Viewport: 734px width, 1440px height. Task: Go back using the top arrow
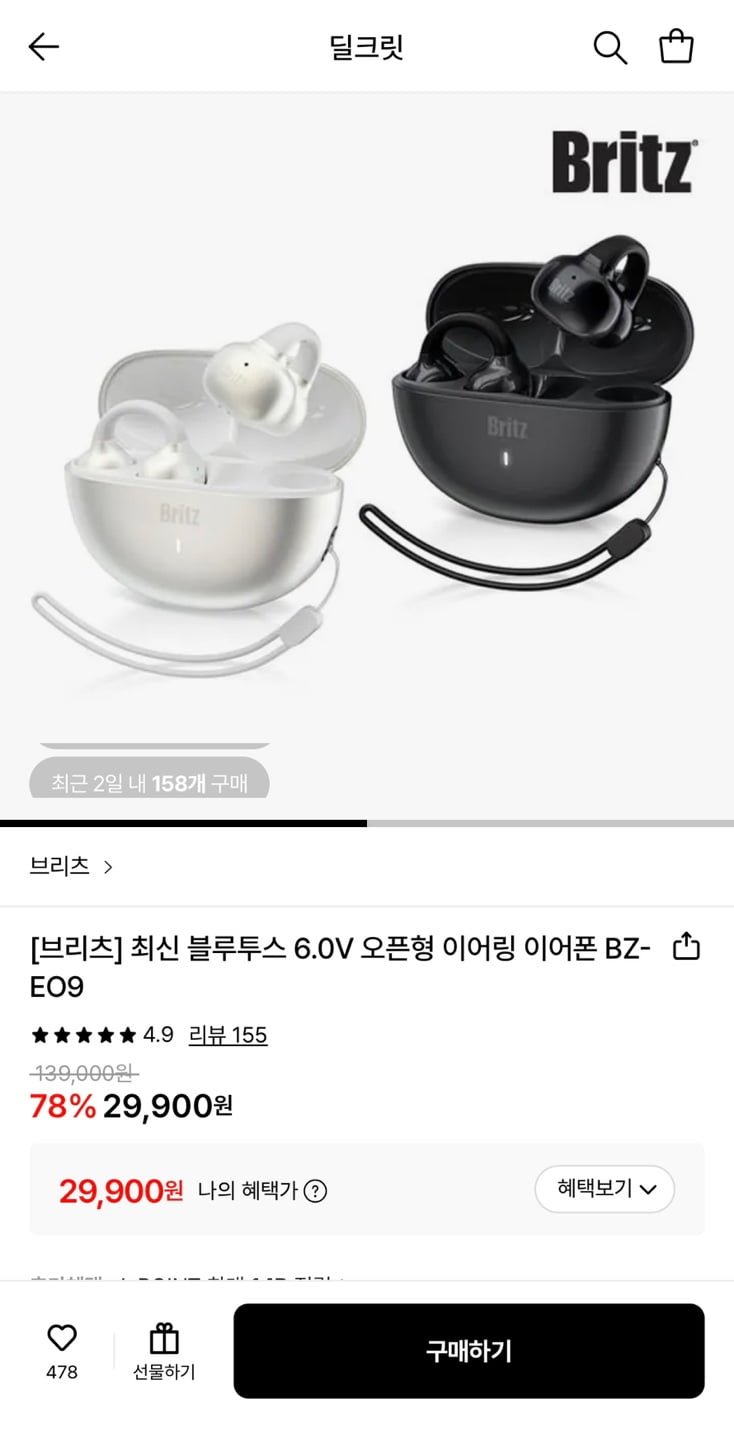click(44, 47)
